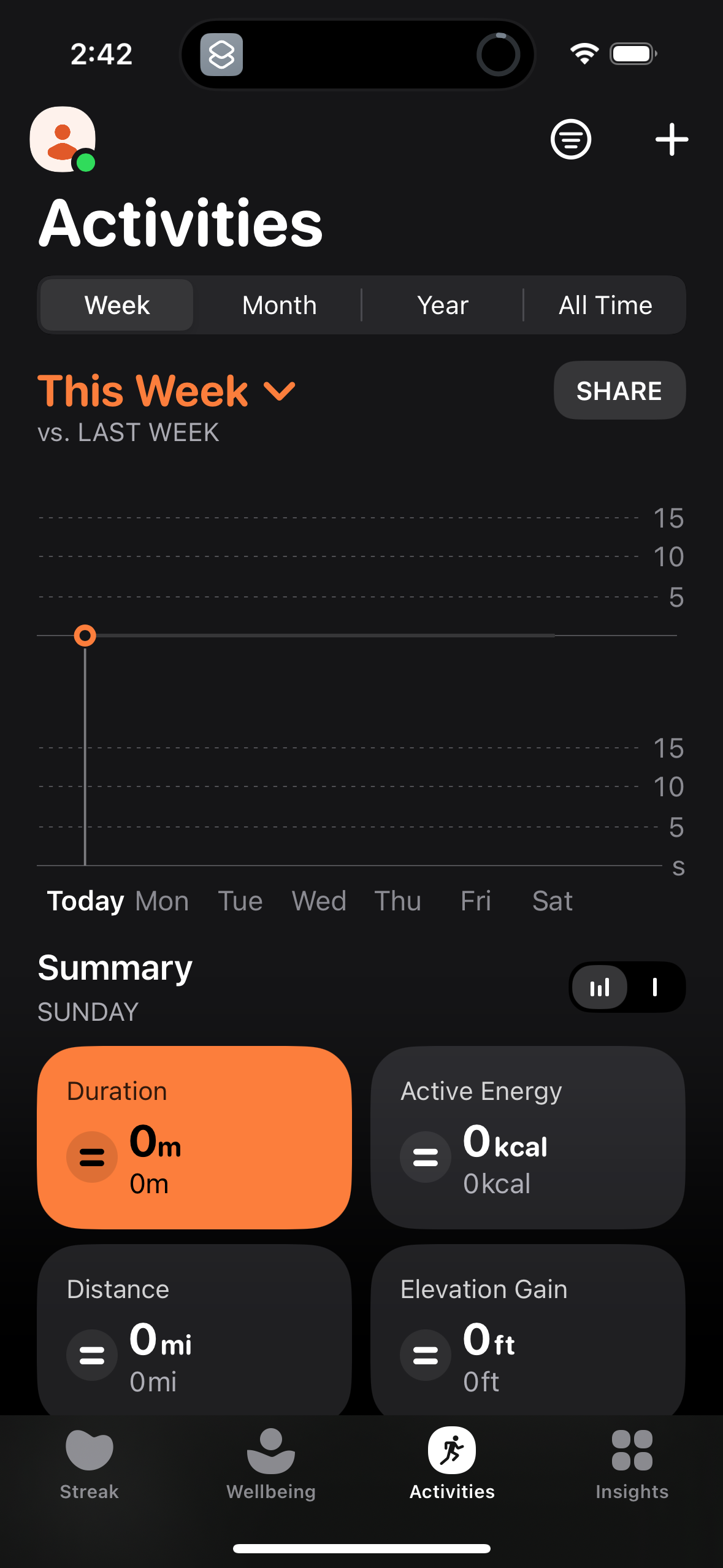Open the activity filter icon
The width and height of the screenshot is (723, 1568).
tap(570, 140)
